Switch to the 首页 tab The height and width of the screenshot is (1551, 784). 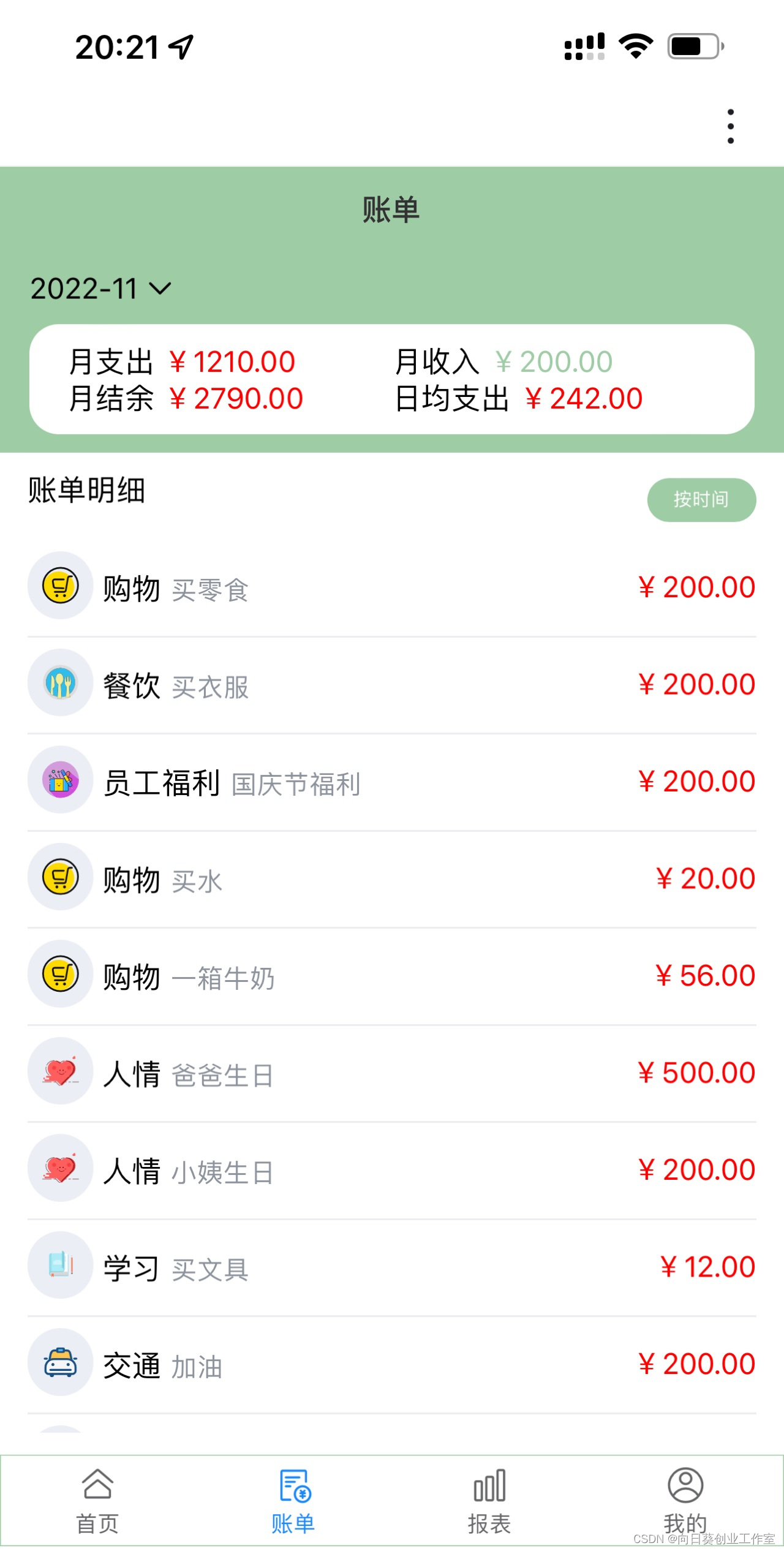pos(97,1501)
